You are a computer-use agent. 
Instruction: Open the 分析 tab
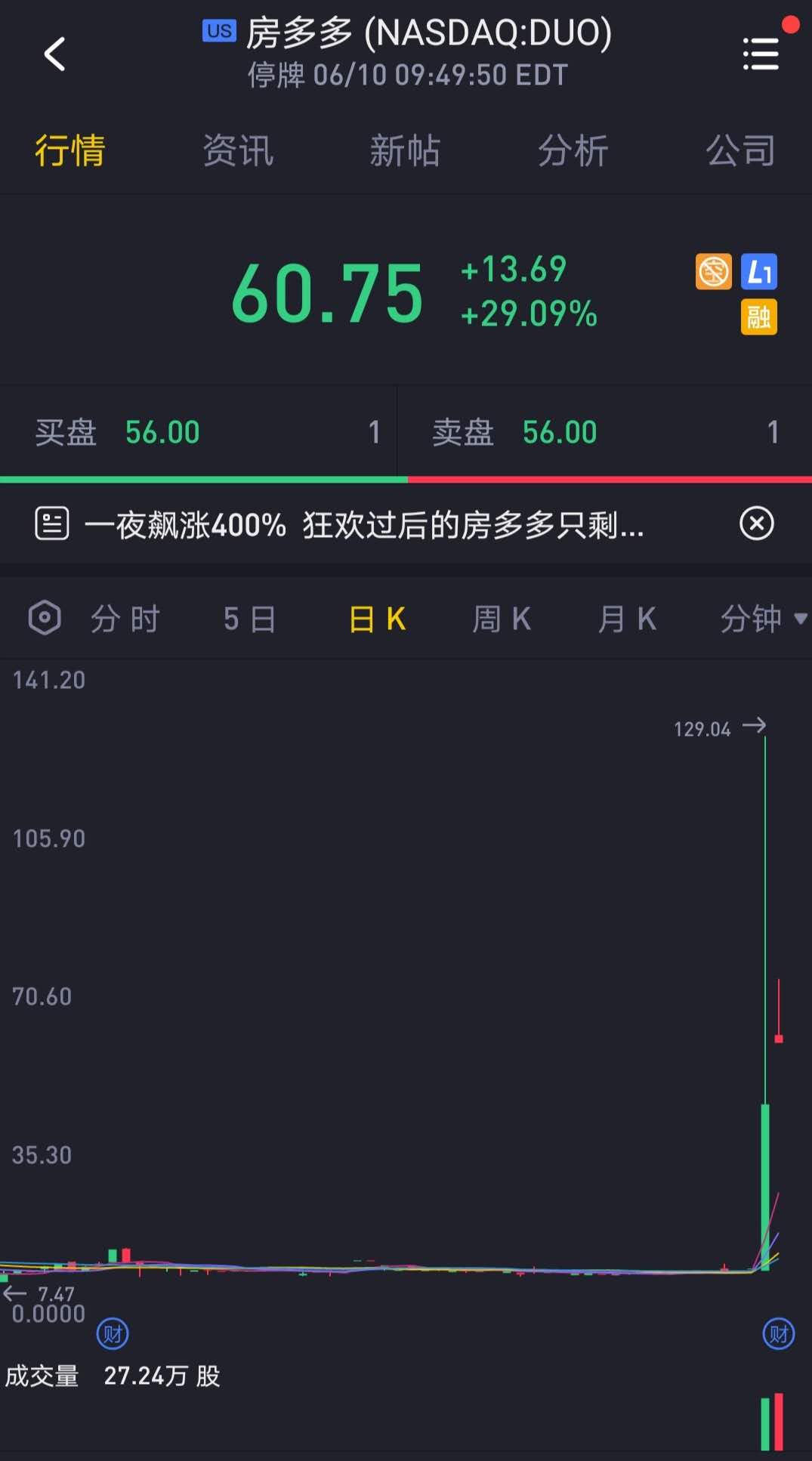coord(573,150)
